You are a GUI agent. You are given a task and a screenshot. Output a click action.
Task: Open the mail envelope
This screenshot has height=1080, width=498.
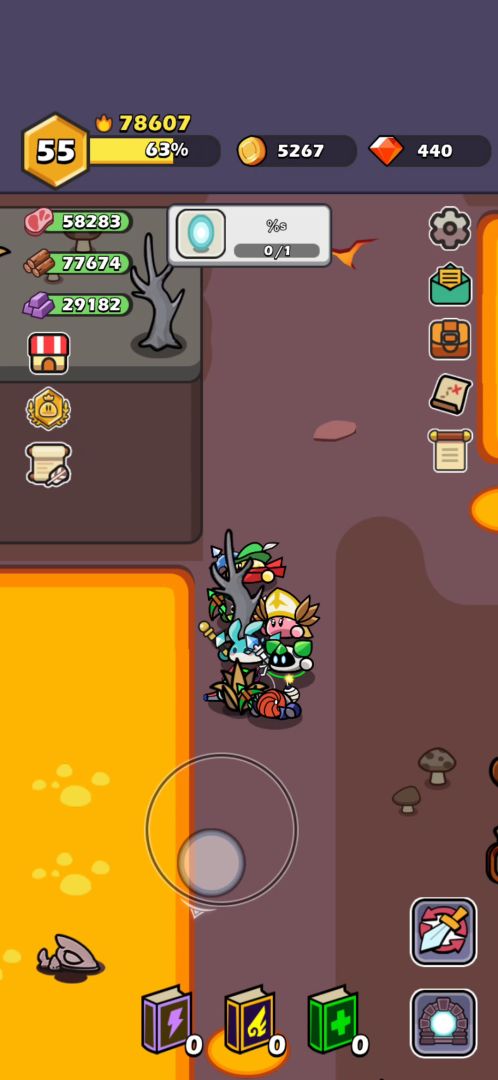point(450,284)
